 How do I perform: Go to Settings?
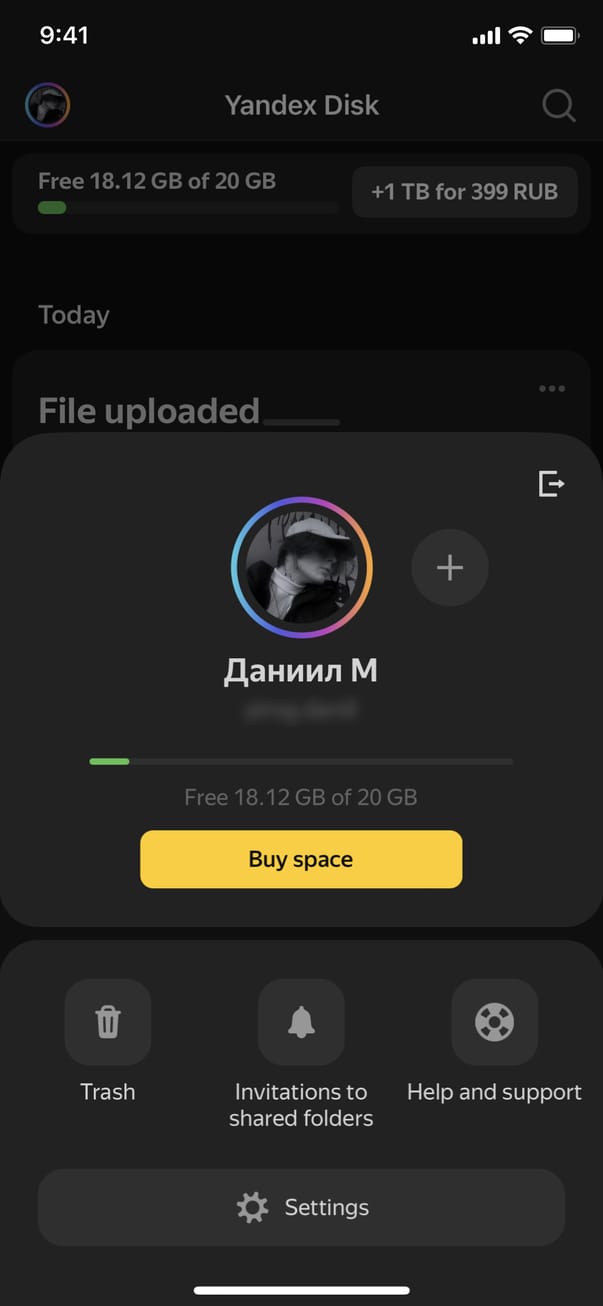click(x=301, y=1207)
